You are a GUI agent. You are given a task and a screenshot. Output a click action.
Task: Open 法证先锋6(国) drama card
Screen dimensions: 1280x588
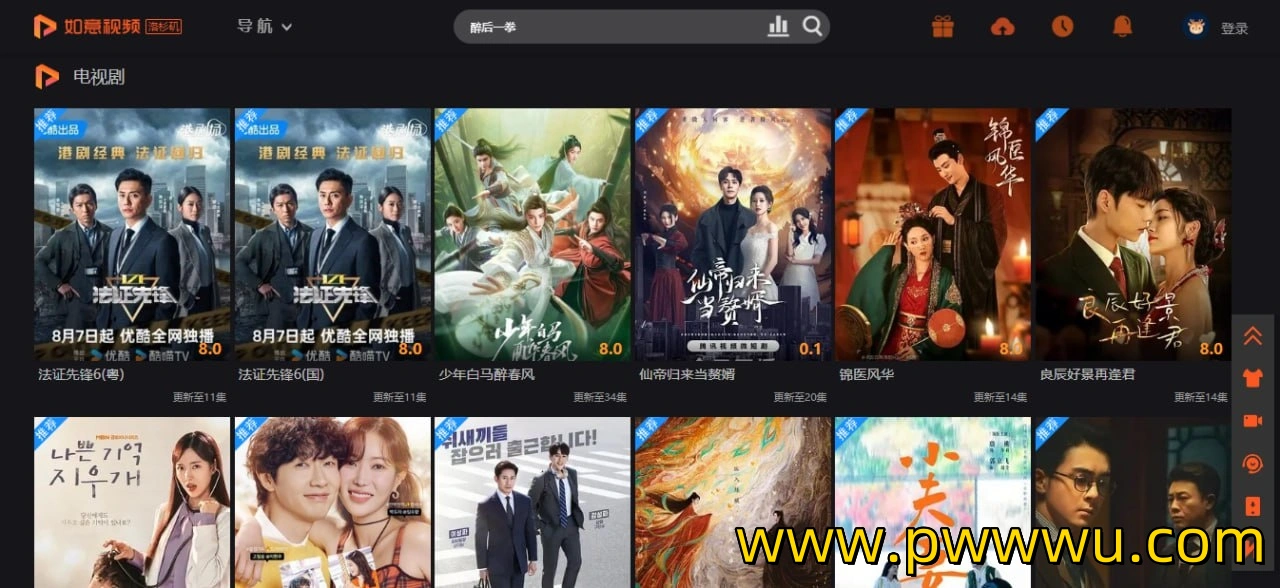coord(332,235)
